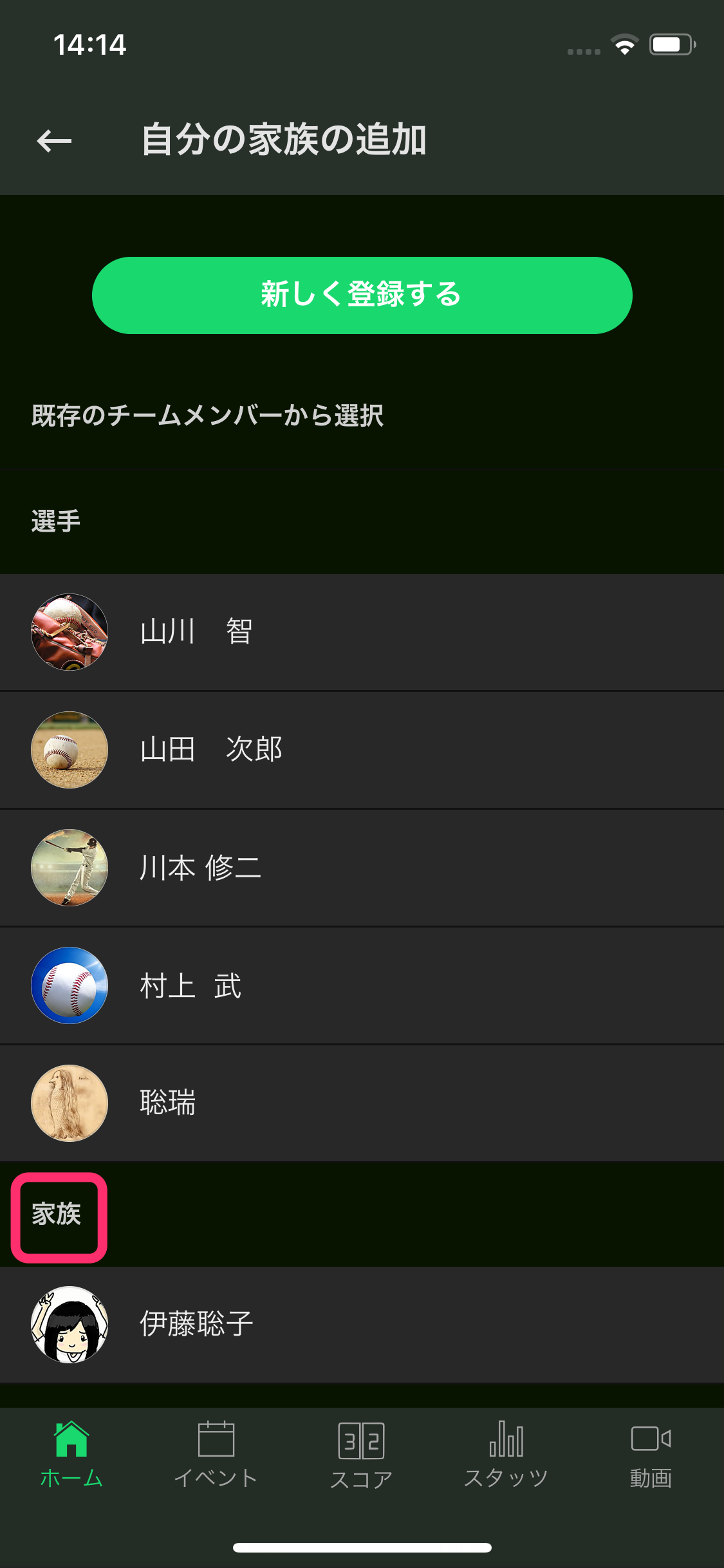Go back using the arrow icon

(54, 140)
